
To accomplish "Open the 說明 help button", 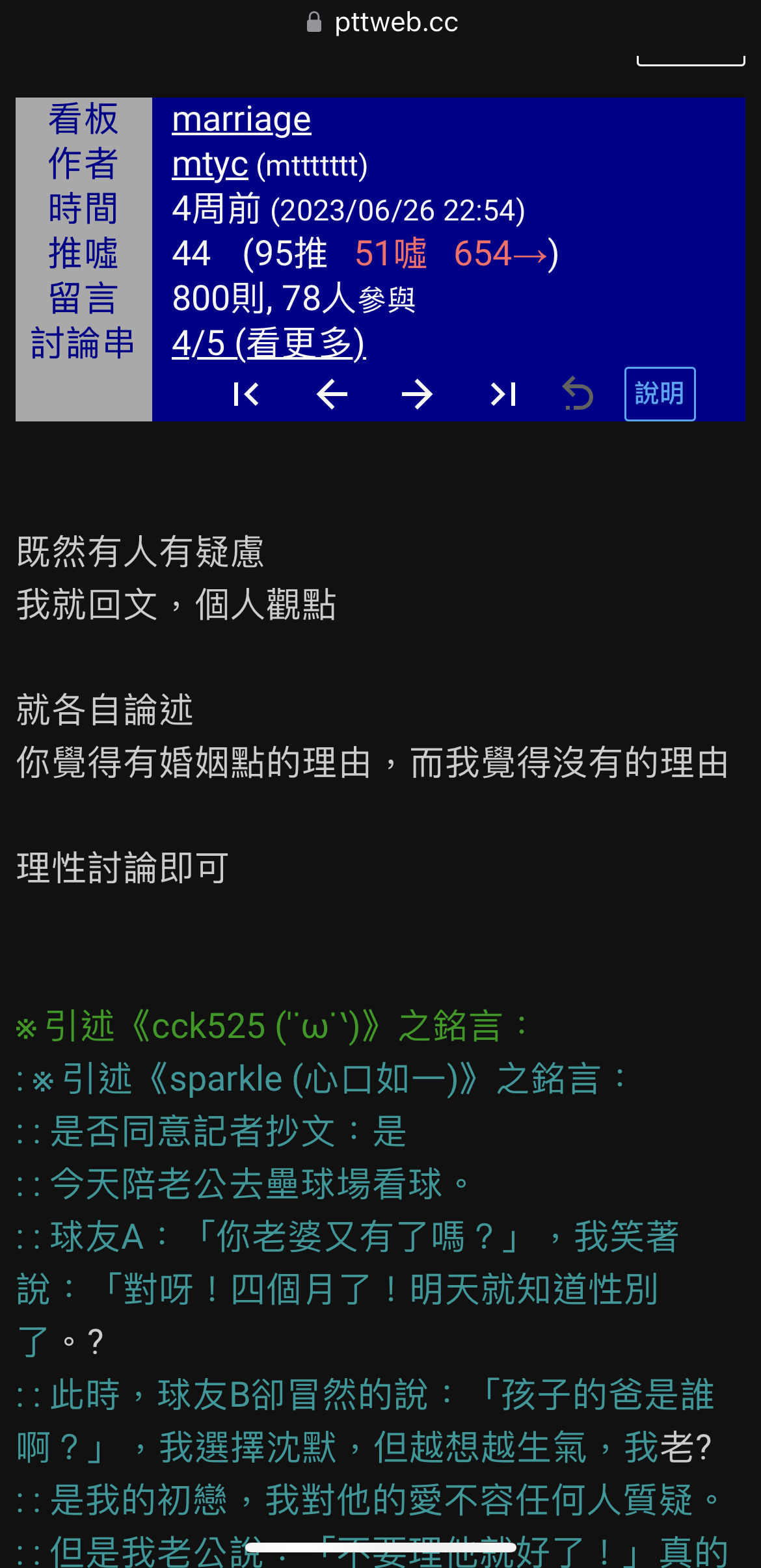I will [660, 394].
